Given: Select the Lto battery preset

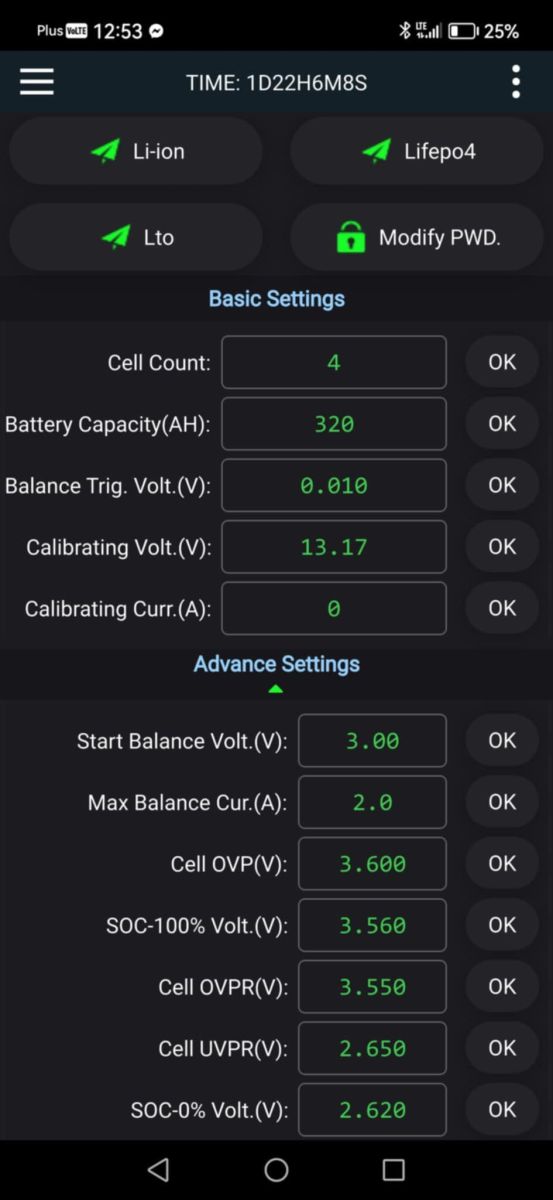Looking at the screenshot, I should click(136, 237).
